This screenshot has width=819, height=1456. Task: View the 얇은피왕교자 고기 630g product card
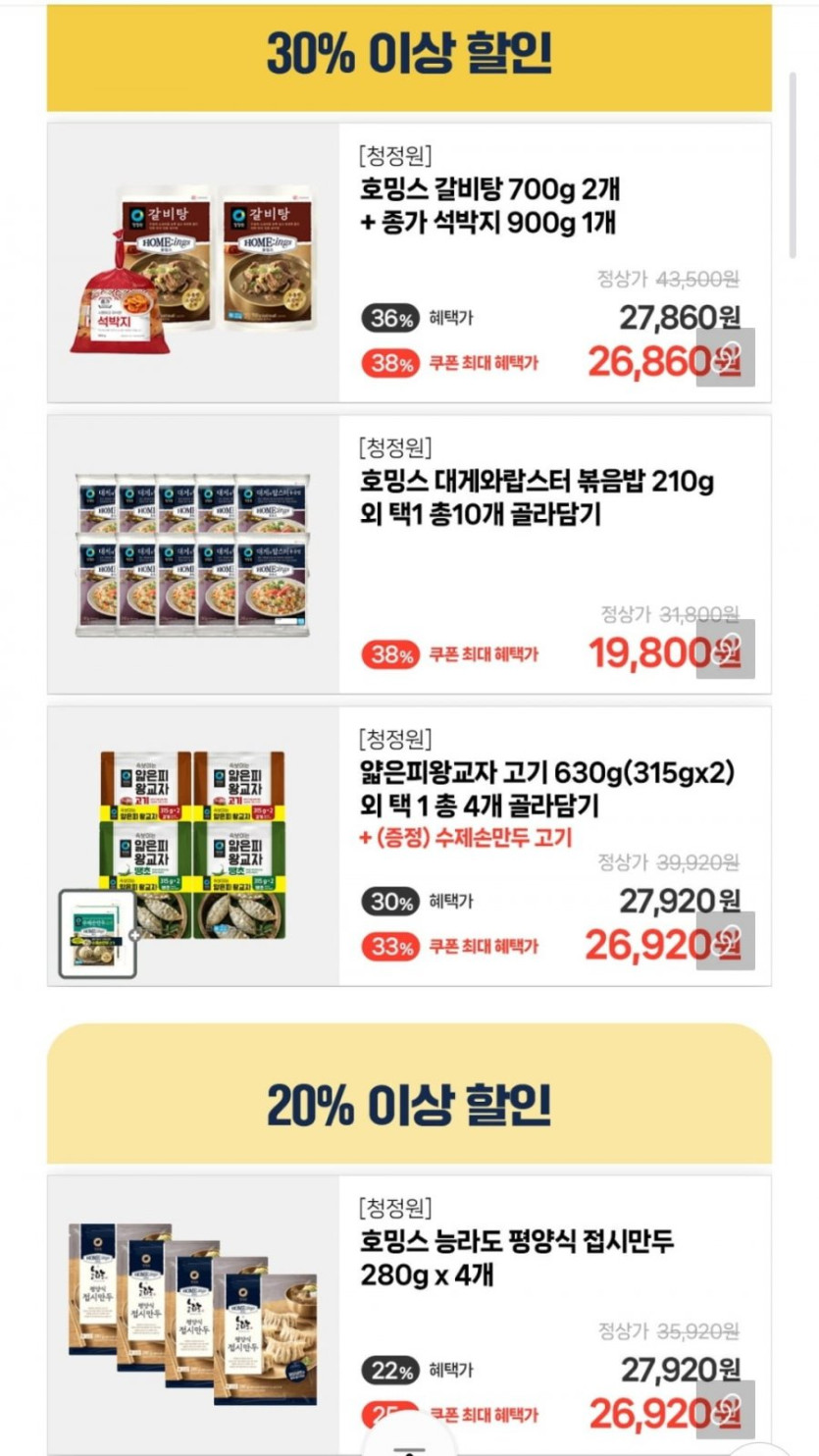[x=547, y=790]
